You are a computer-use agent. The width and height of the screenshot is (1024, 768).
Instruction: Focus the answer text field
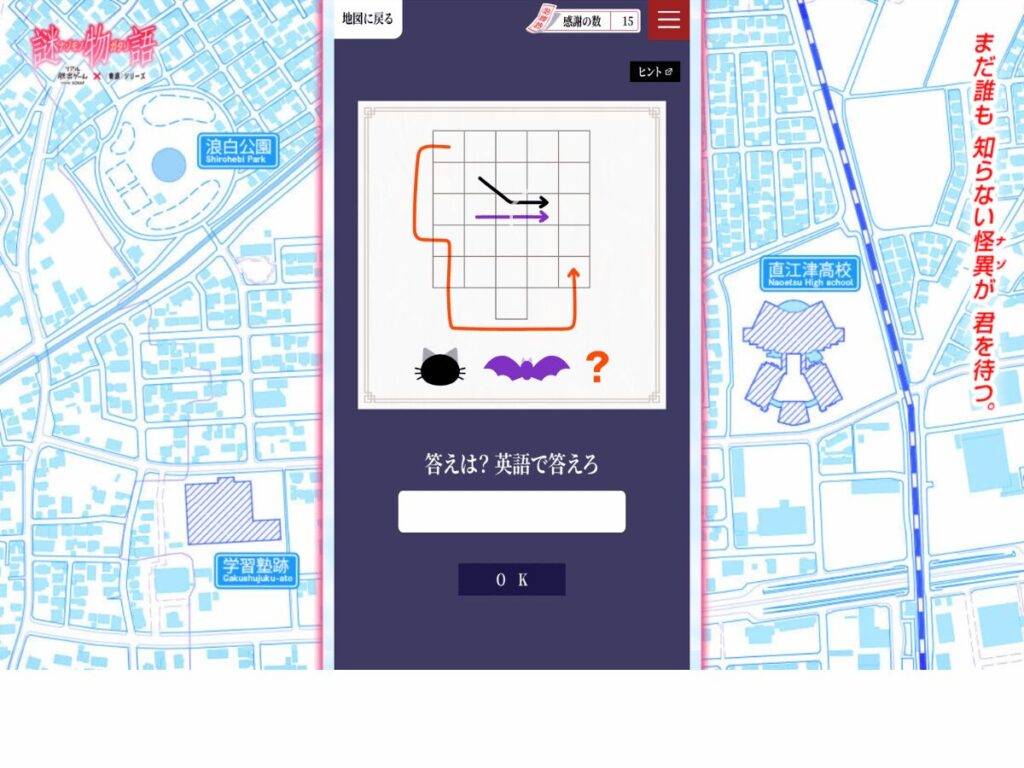[x=512, y=511]
